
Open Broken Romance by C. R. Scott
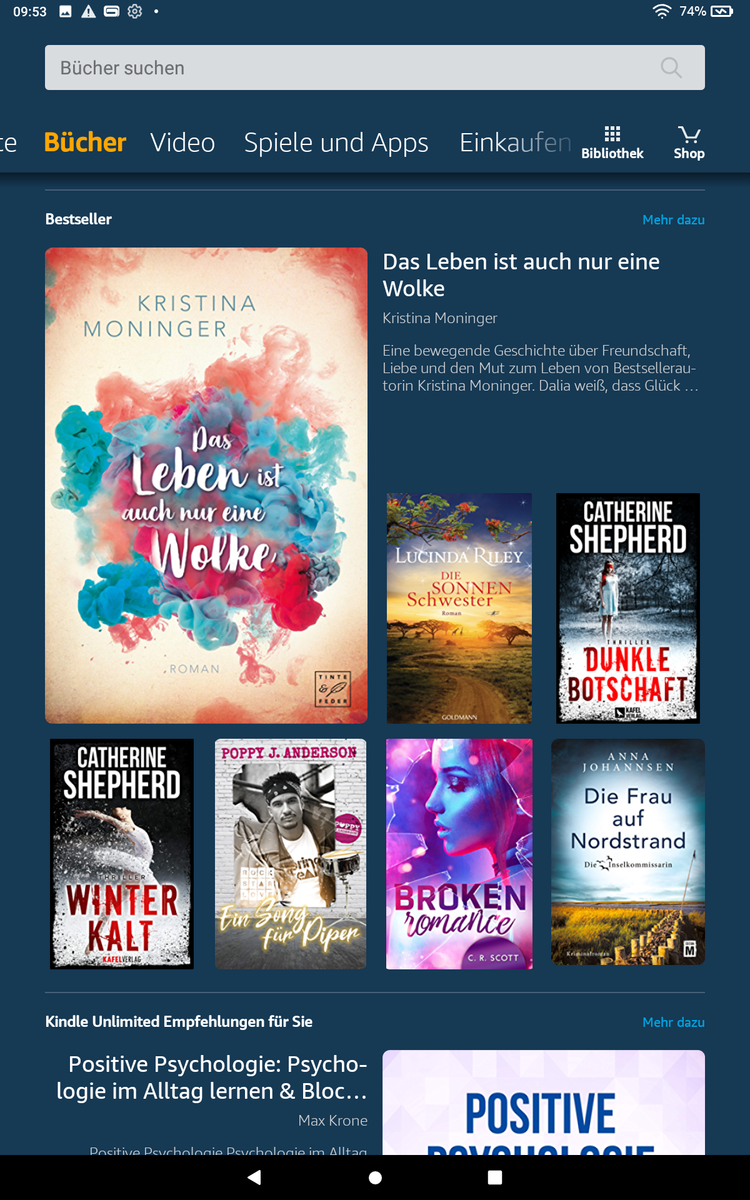[459, 854]
